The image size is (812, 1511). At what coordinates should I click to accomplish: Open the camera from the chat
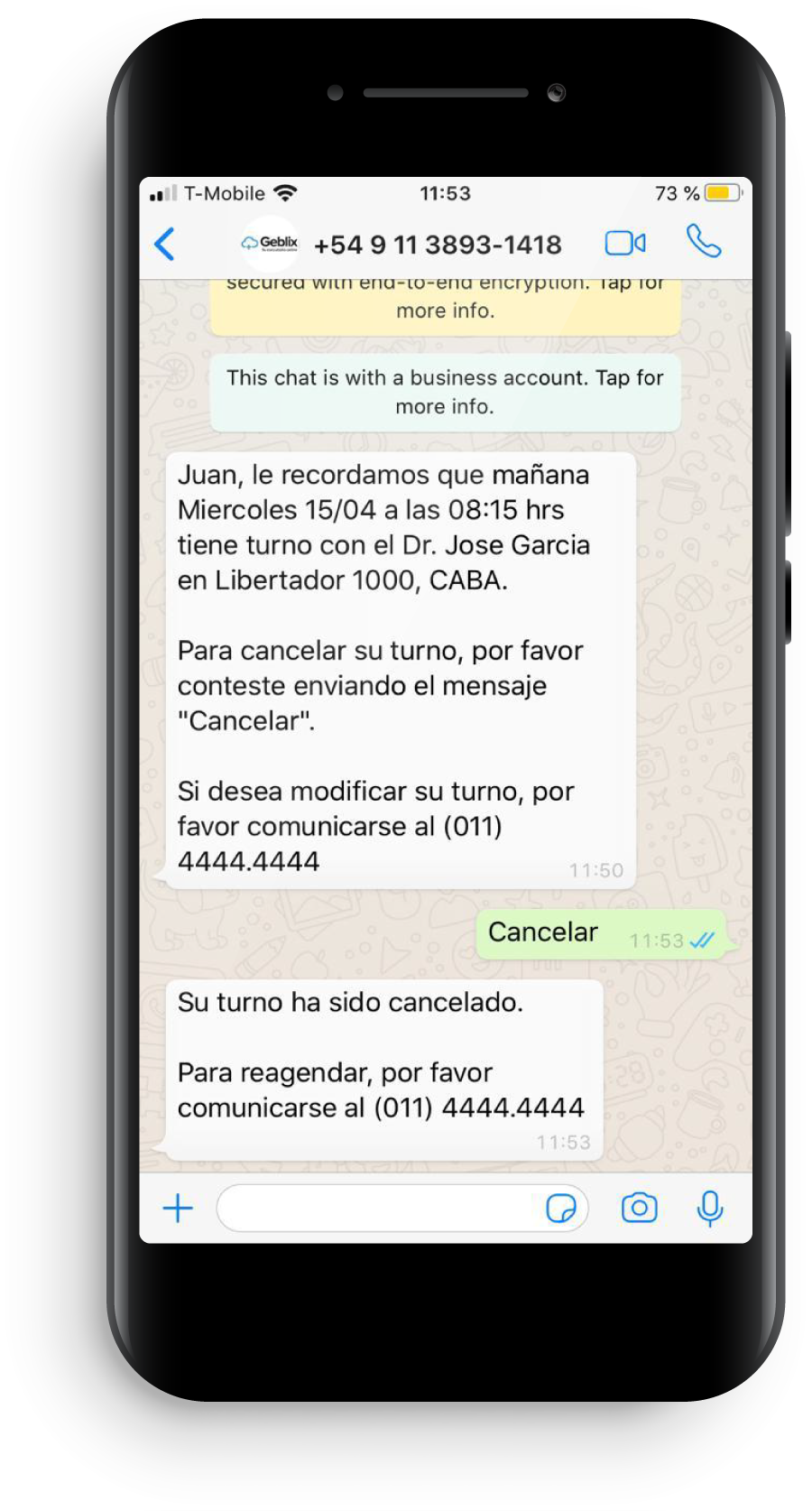639,1208
